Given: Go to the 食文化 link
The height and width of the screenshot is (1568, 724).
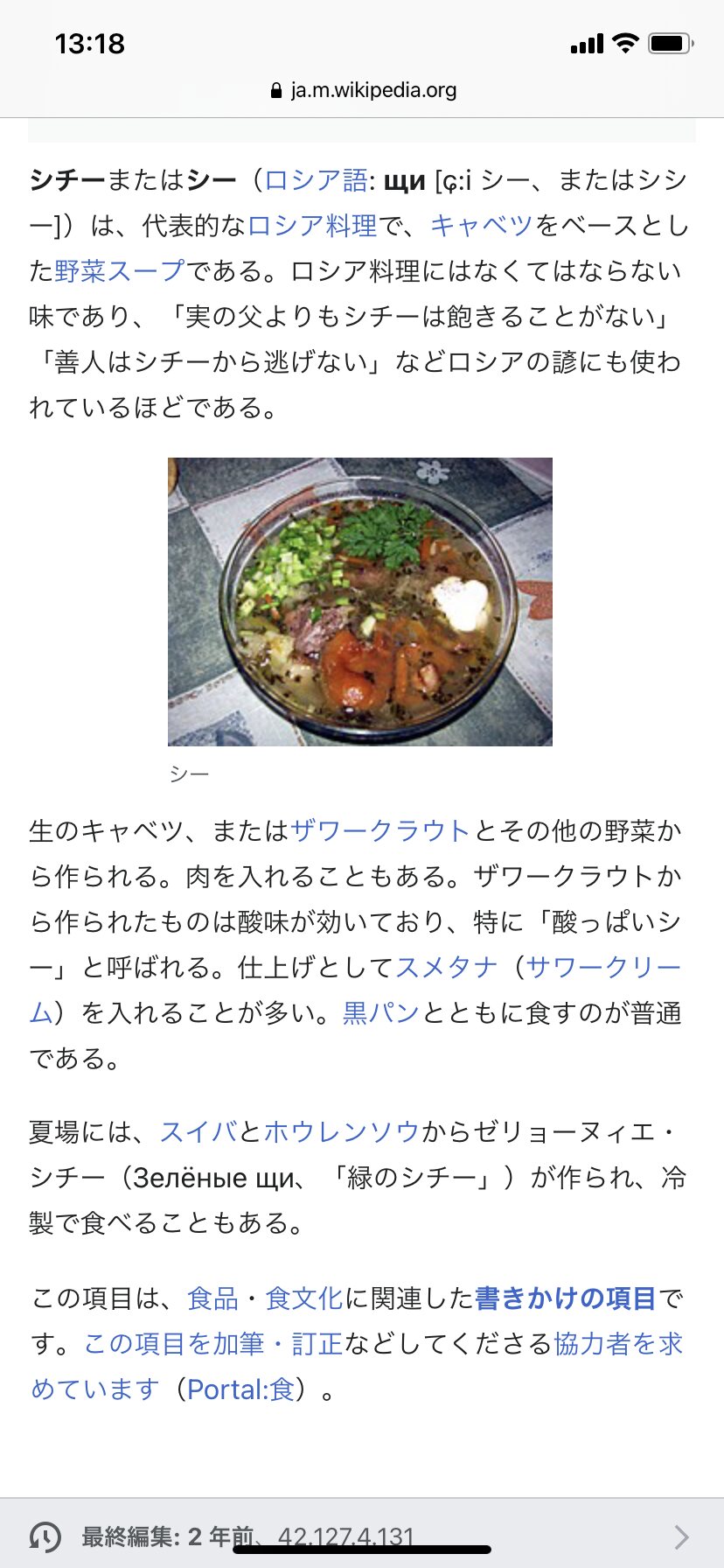Looking at the screenshot, I should click(x=303, y=1298).
